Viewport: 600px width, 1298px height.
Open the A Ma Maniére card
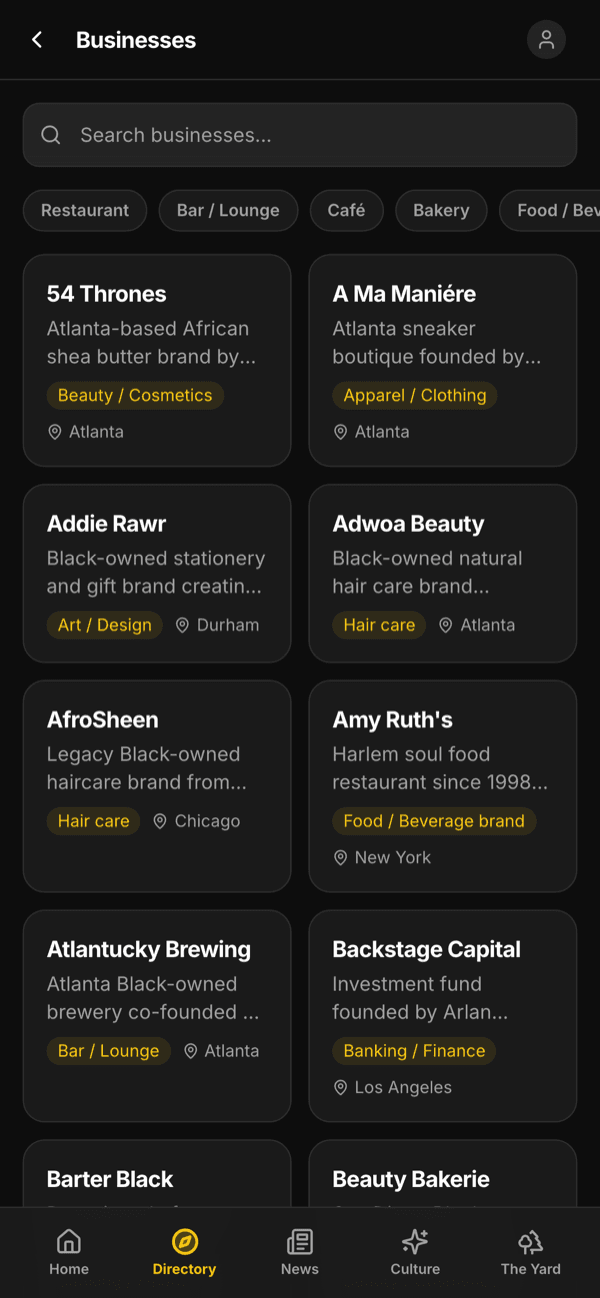tap(443, 360)
